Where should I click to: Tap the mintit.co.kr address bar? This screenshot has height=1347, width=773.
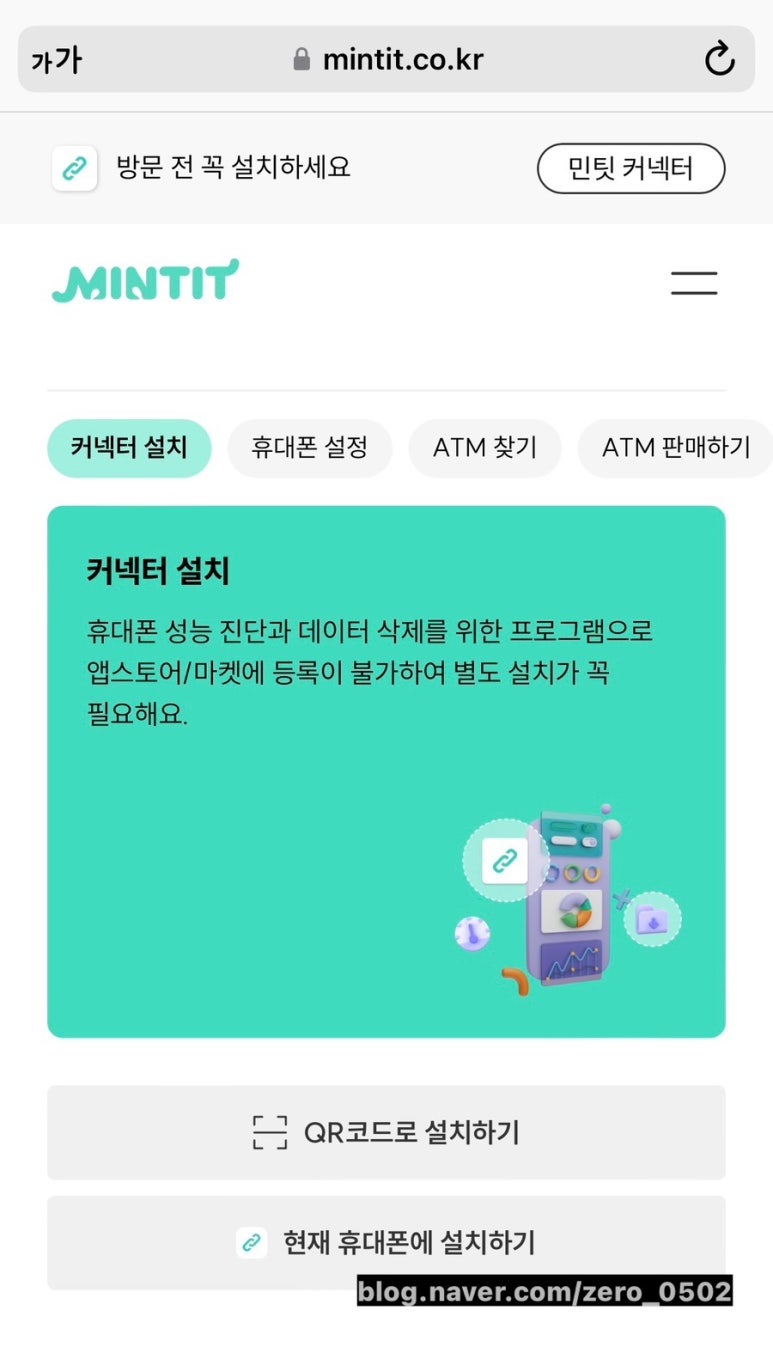coord(386,59)
